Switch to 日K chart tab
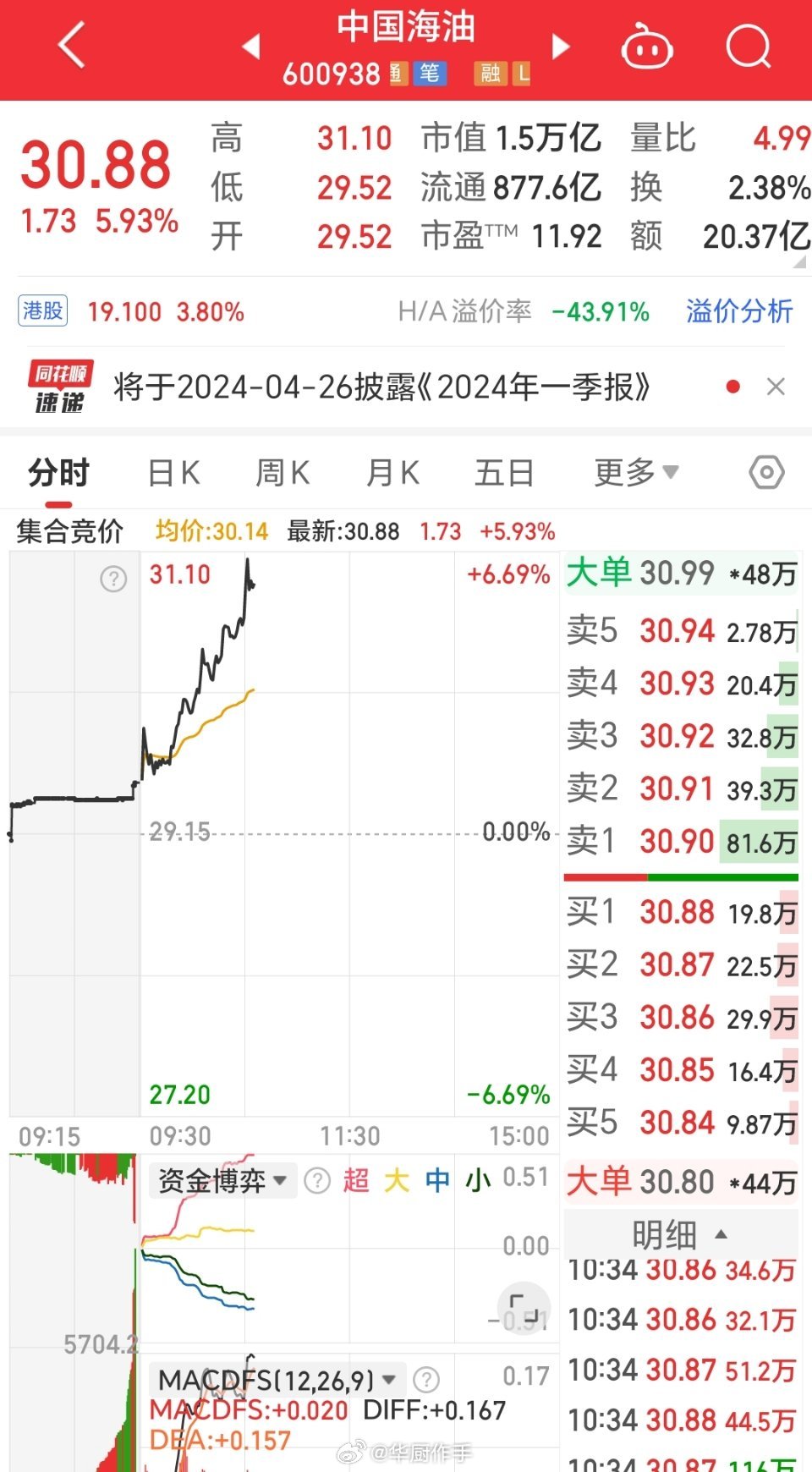812x1472 pixels. tap(173, 473)
